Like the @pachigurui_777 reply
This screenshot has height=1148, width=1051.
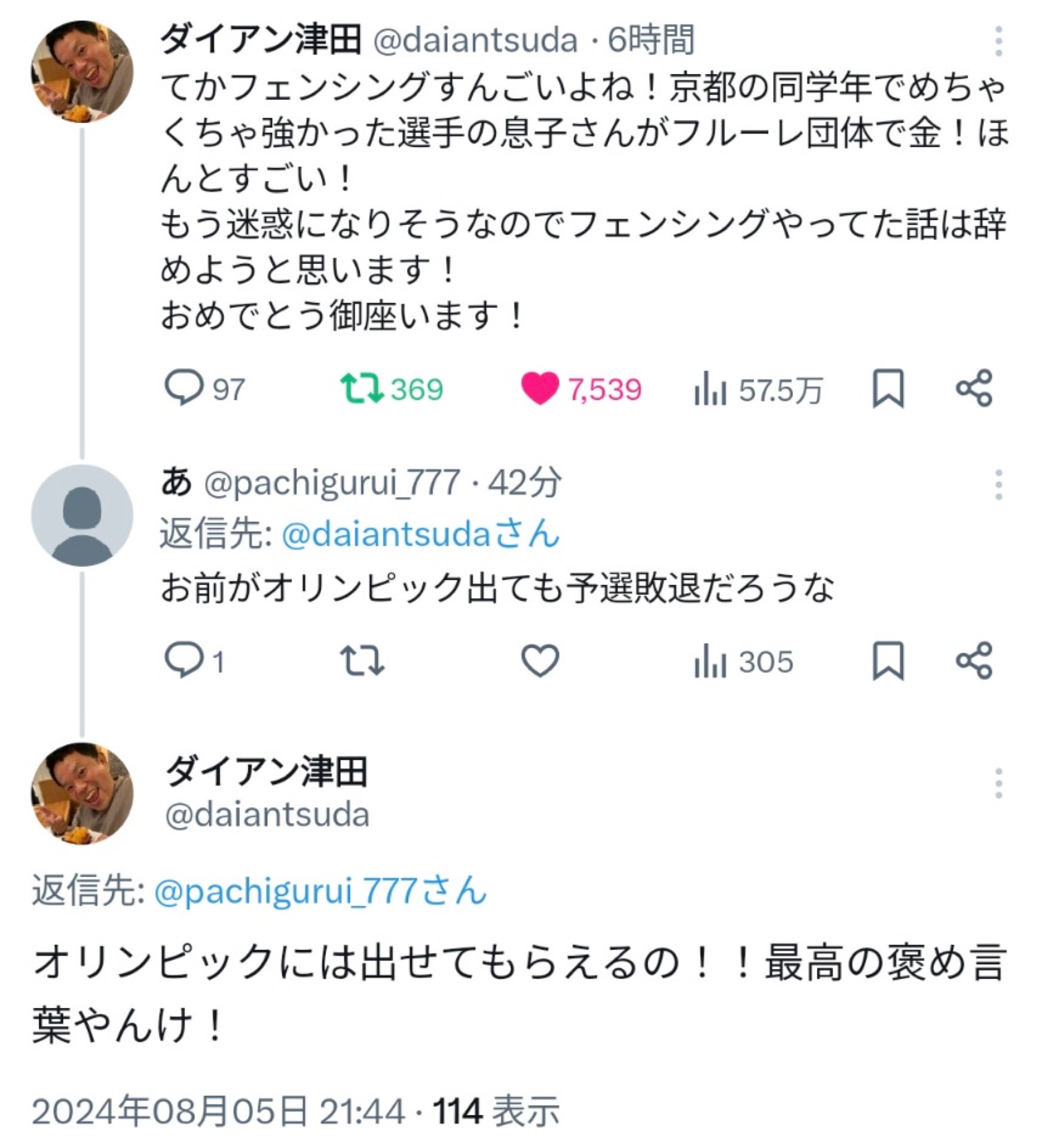pyautogui.click(x=543, y=660)
